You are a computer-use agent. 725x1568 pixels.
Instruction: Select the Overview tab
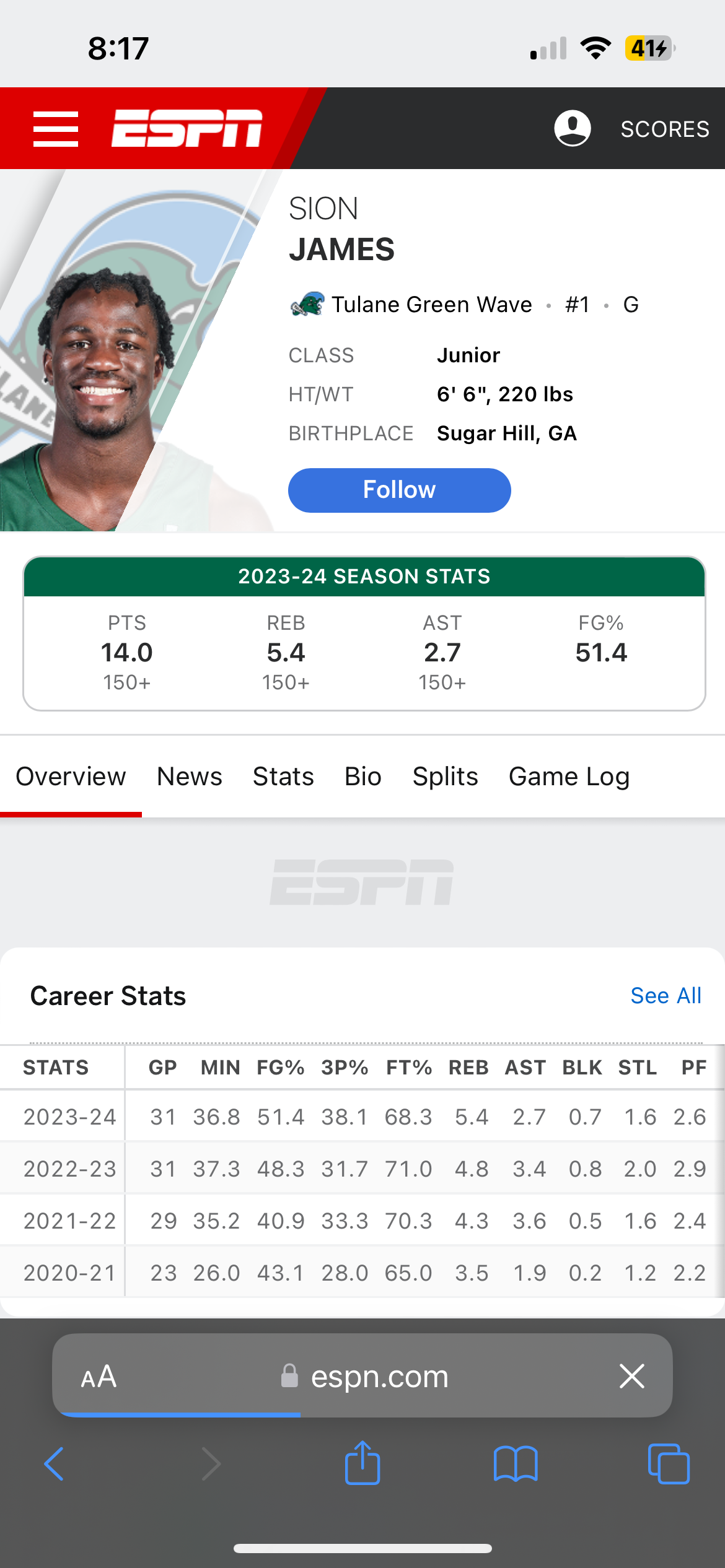pos(71,777)
